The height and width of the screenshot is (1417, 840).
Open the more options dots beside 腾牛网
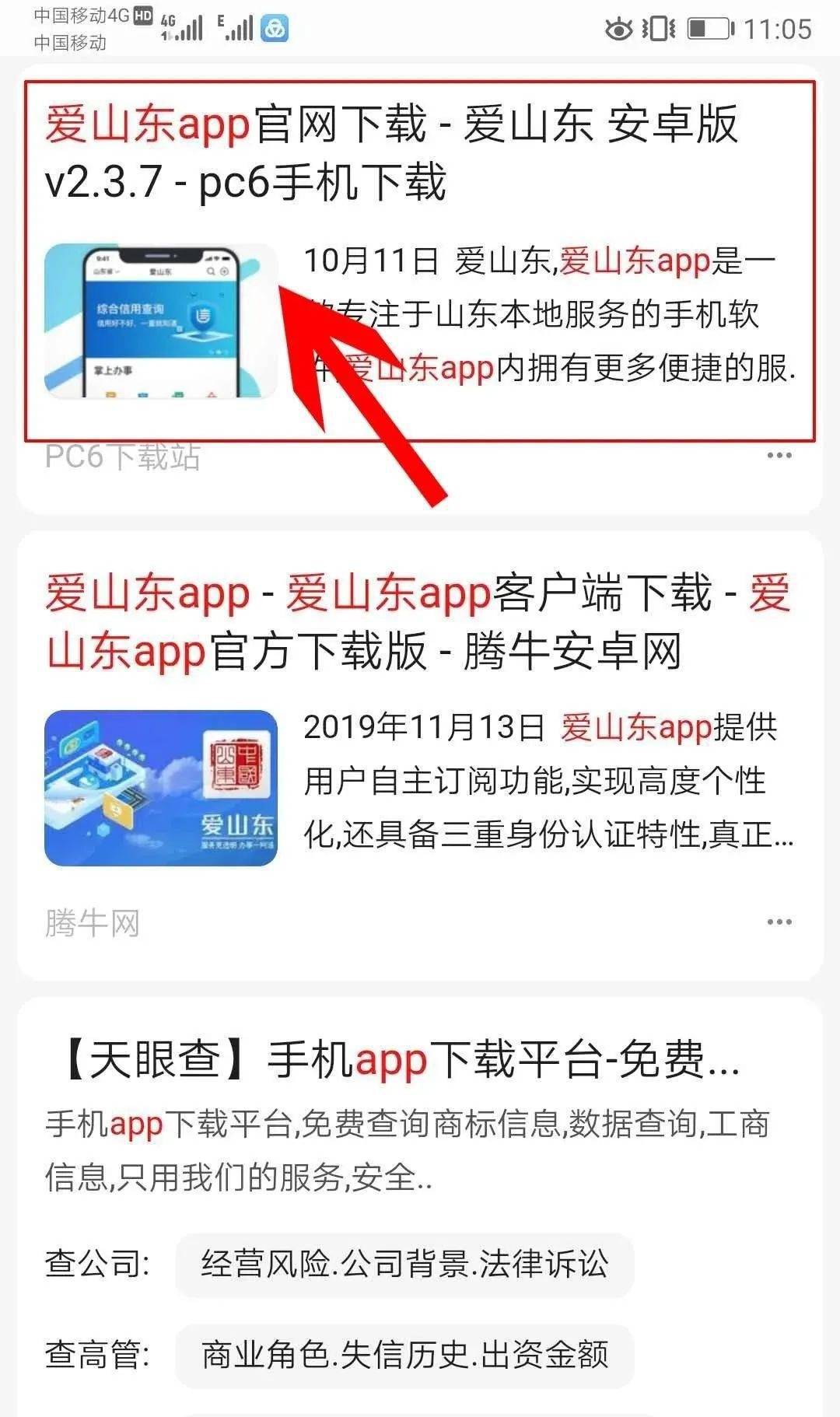tap(779, 922)
